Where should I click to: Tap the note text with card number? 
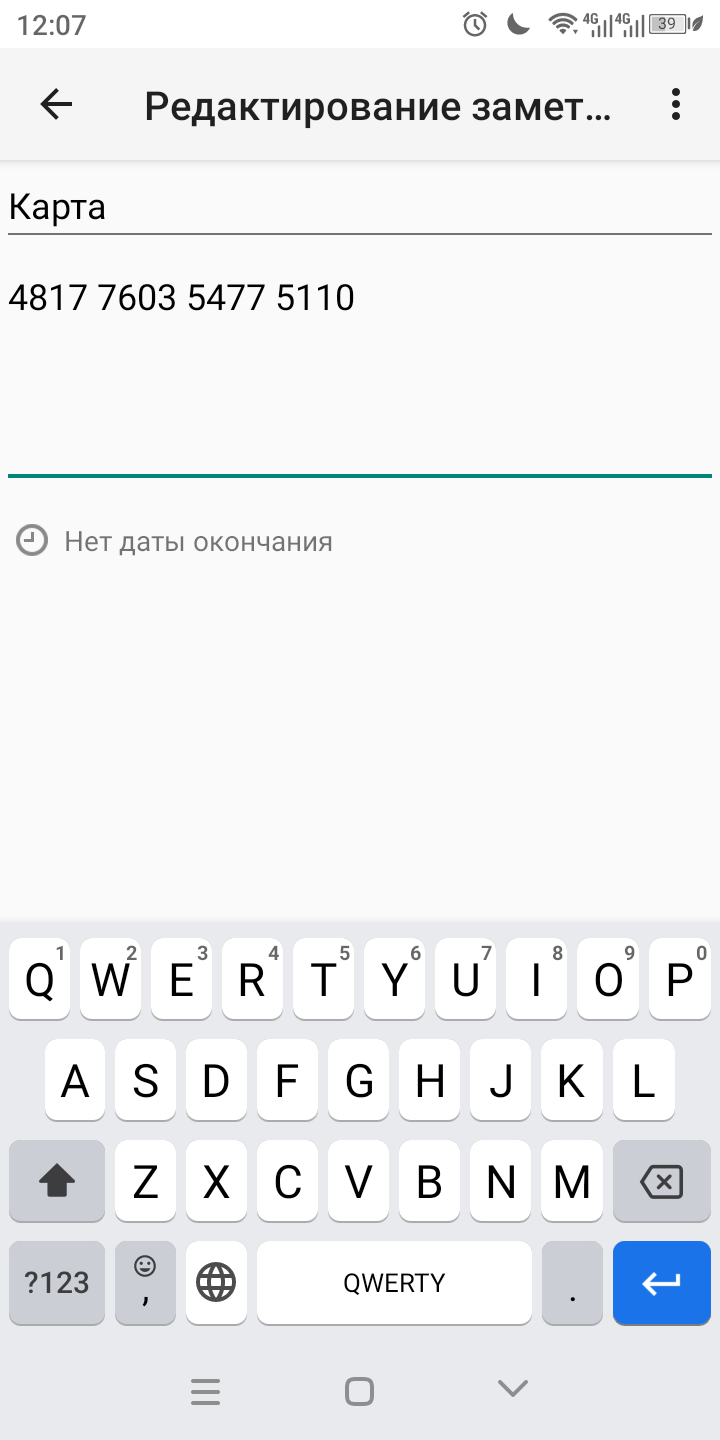click(x=182, y=298)
